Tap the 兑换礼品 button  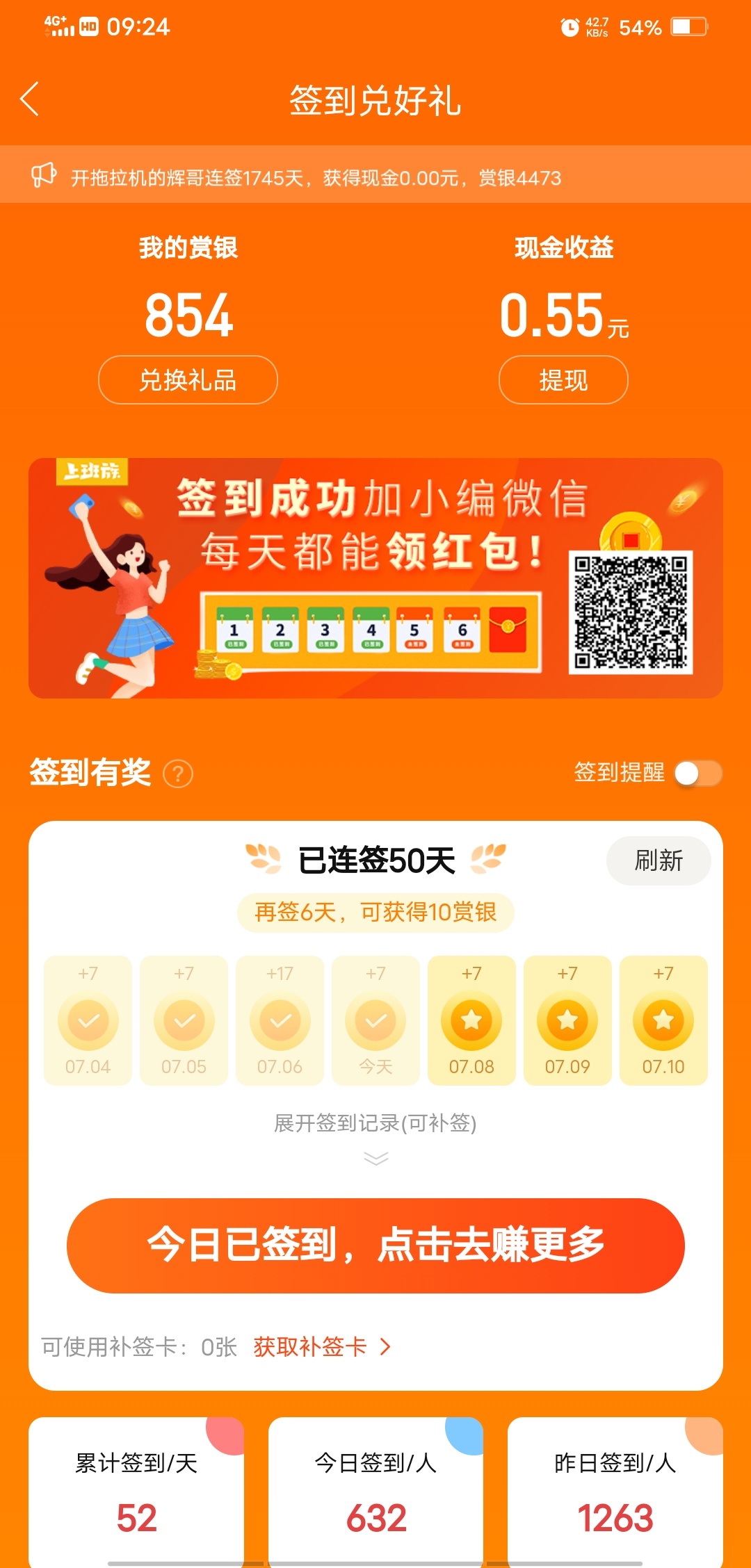click(188, 380)
